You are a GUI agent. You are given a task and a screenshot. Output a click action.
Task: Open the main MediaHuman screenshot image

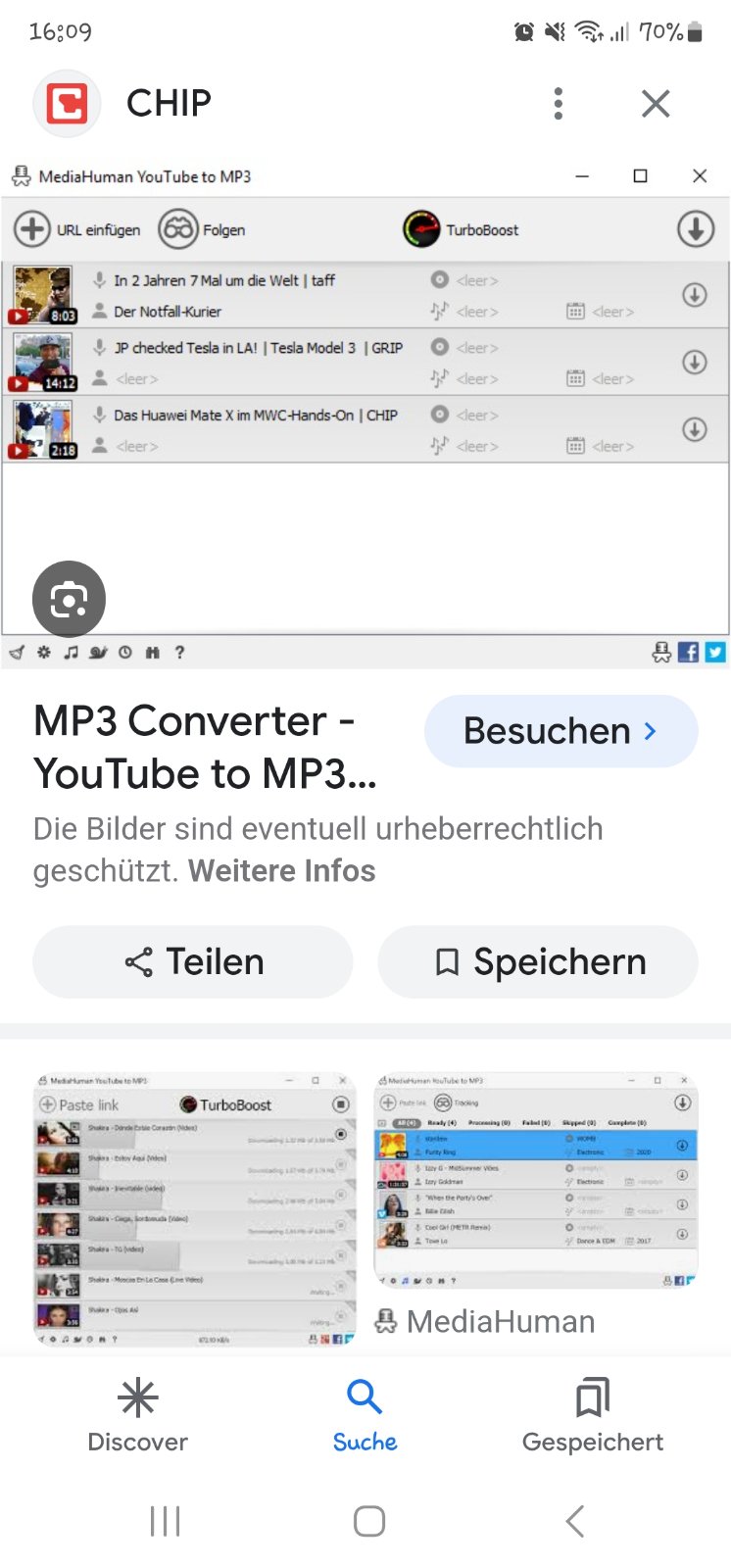365,412
